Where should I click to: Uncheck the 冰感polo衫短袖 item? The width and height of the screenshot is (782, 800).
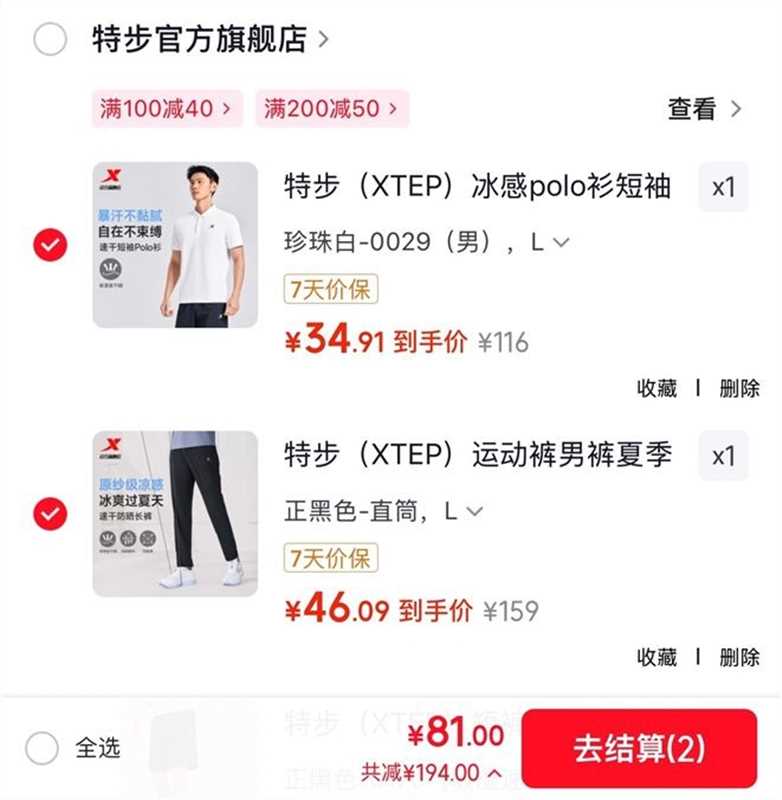tap(50, 244)
